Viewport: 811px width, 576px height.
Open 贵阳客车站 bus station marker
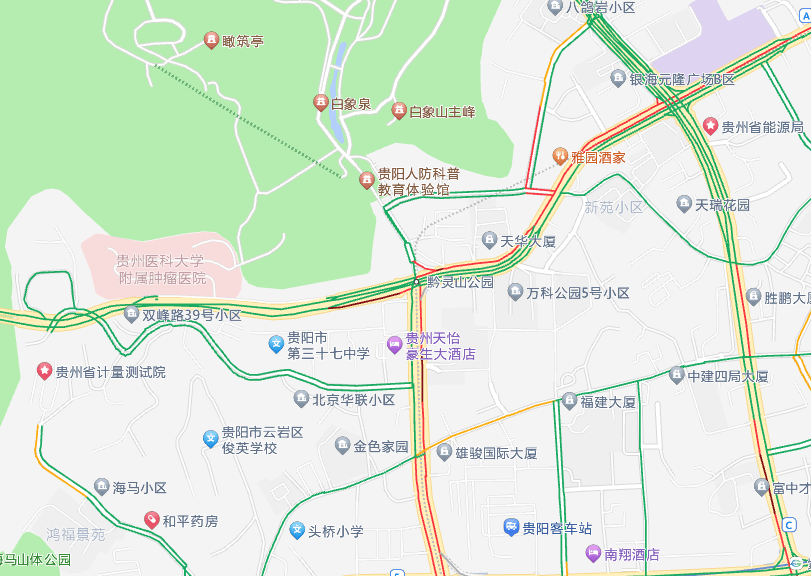(511, 527)
